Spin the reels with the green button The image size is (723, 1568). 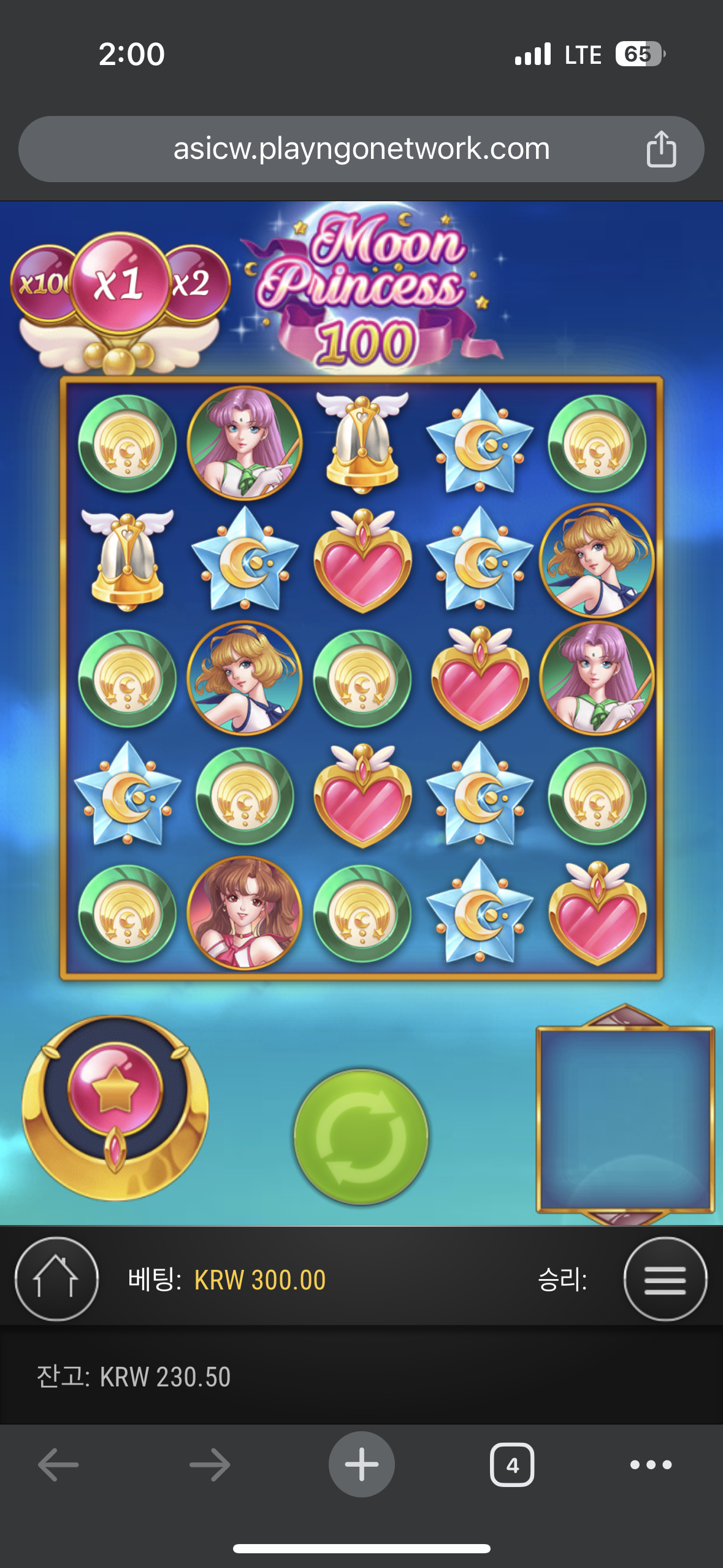[361, 1137]
